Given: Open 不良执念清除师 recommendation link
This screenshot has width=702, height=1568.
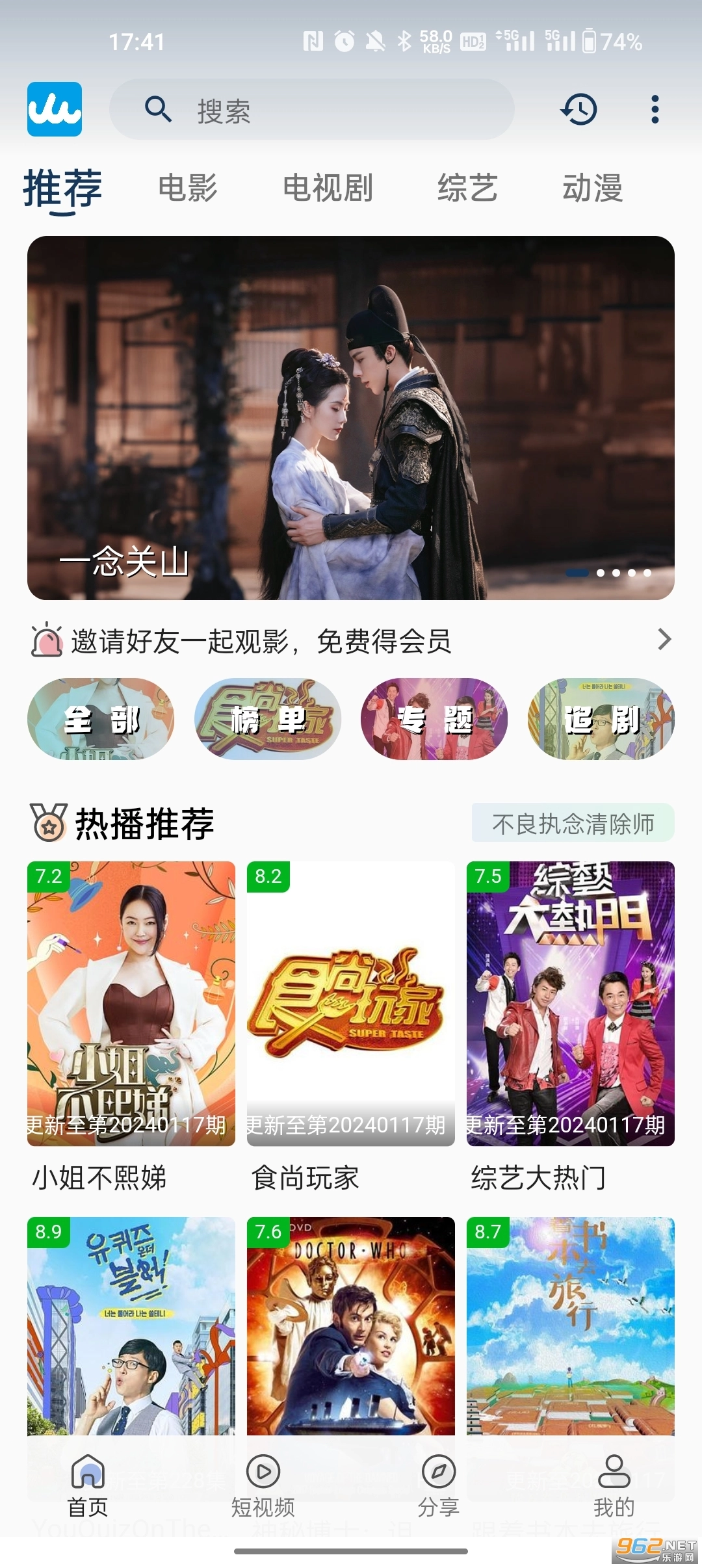Looking at the screenshot, I should [x=575, y=822].
